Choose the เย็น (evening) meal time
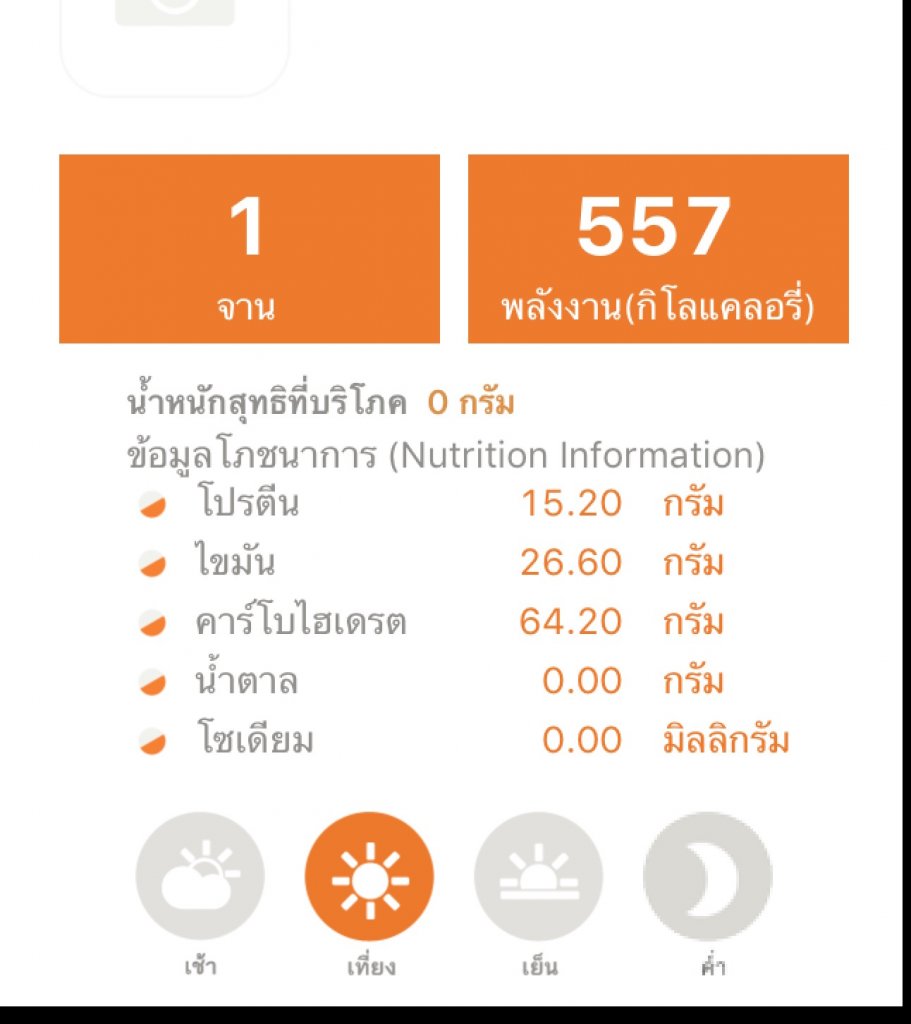This screenshot has height=1024, width=911. 538,877
